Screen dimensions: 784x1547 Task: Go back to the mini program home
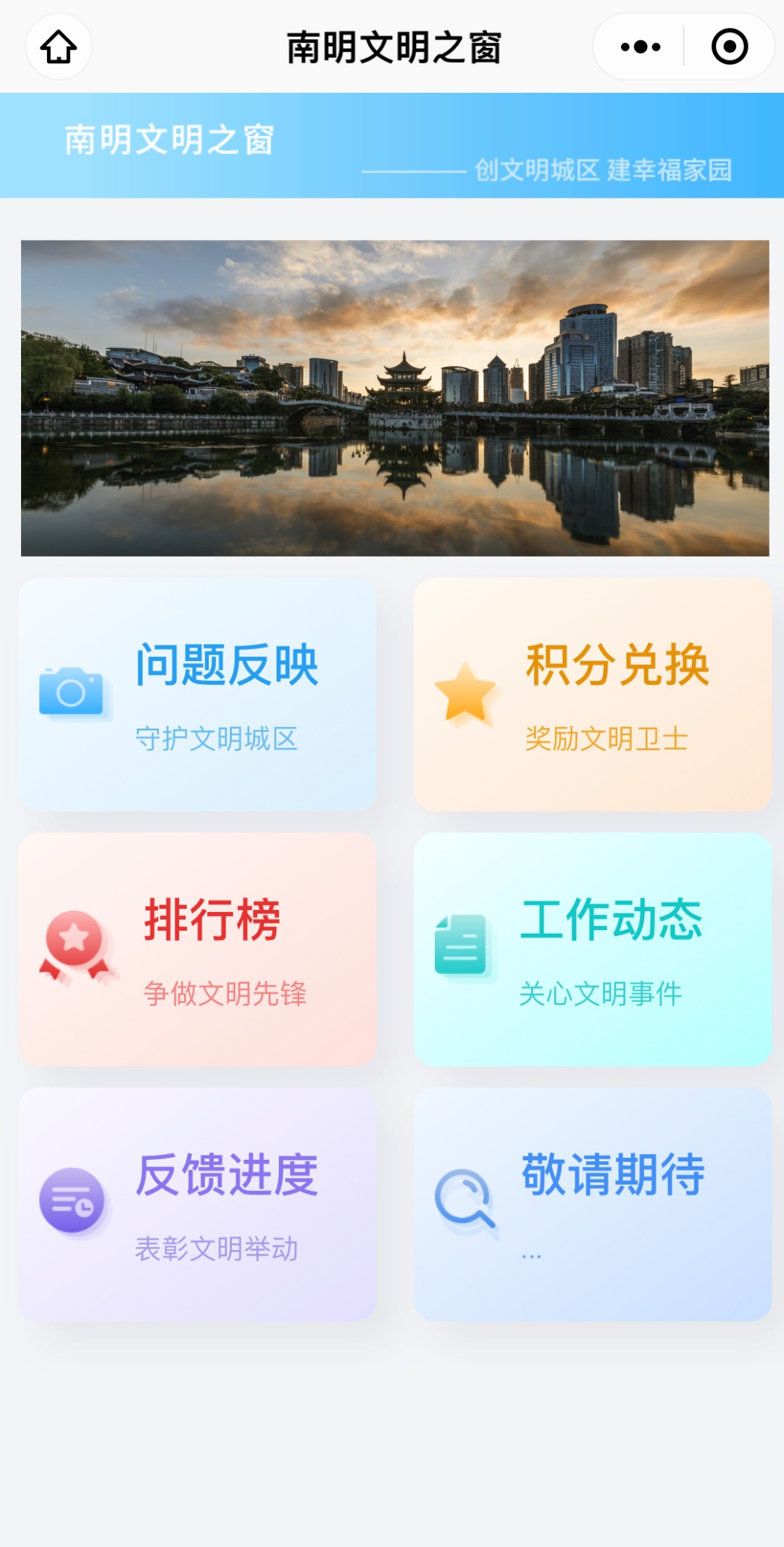point(59,47)
